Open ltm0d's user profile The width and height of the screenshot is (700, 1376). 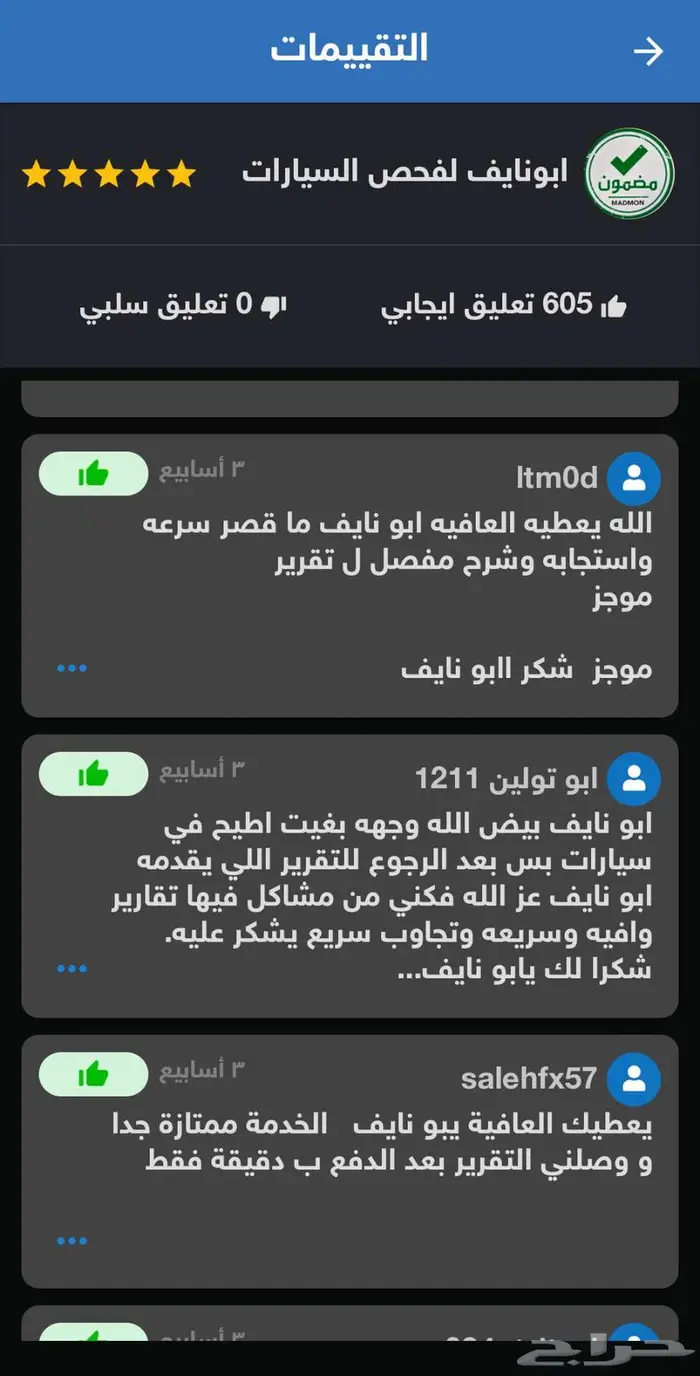point(634,478)
